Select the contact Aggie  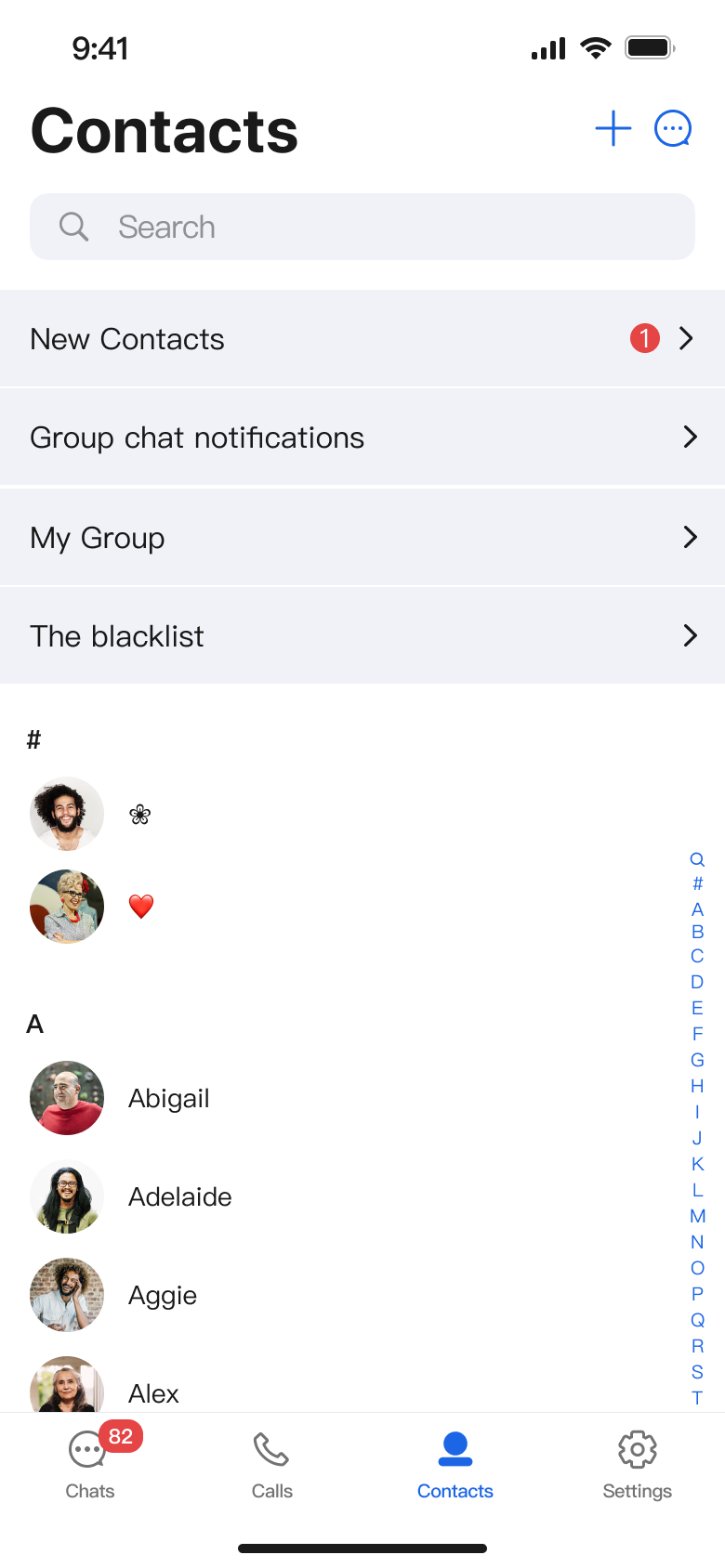point(162,1295)
